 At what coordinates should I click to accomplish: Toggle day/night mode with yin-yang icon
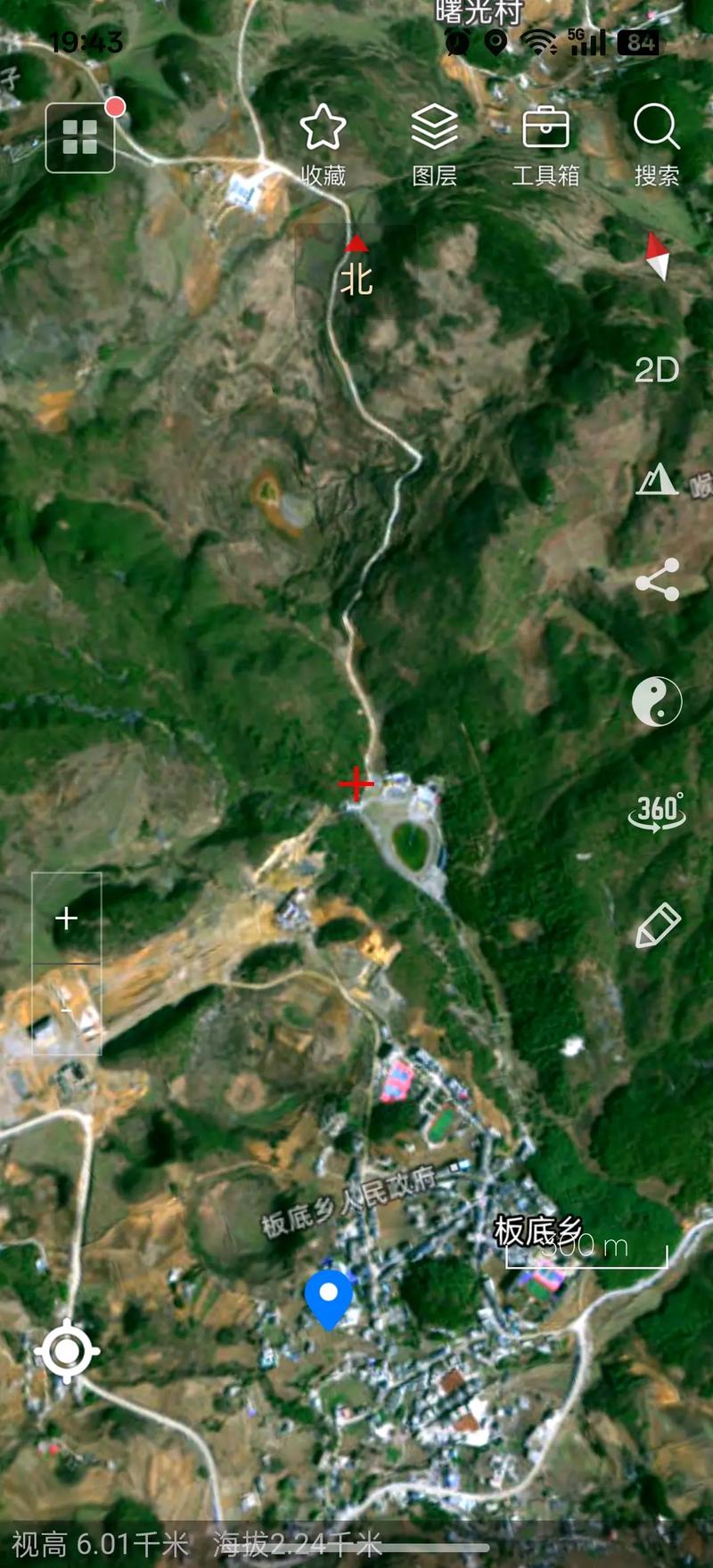(658, 702)
